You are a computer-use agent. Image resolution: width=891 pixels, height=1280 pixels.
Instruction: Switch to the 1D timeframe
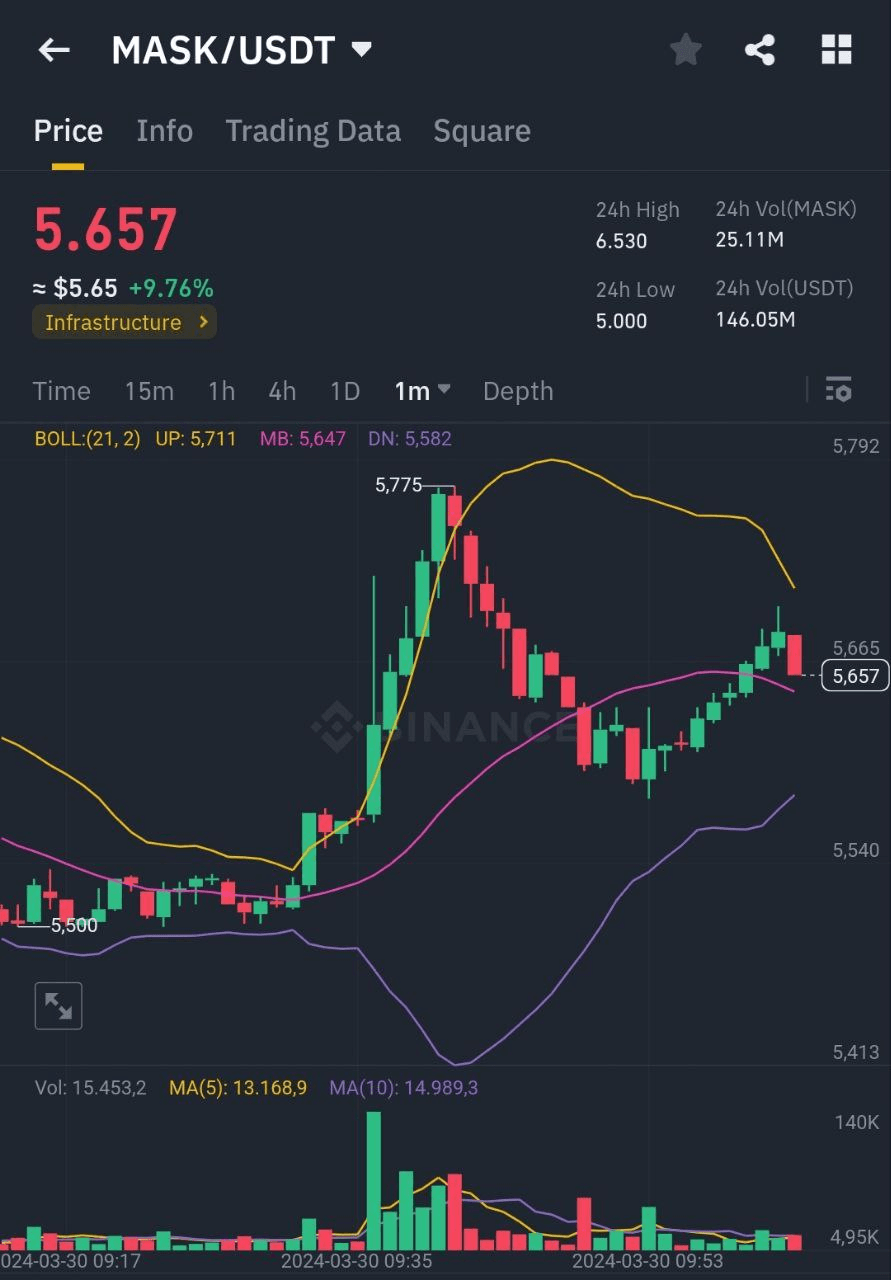tap(344, 391)
